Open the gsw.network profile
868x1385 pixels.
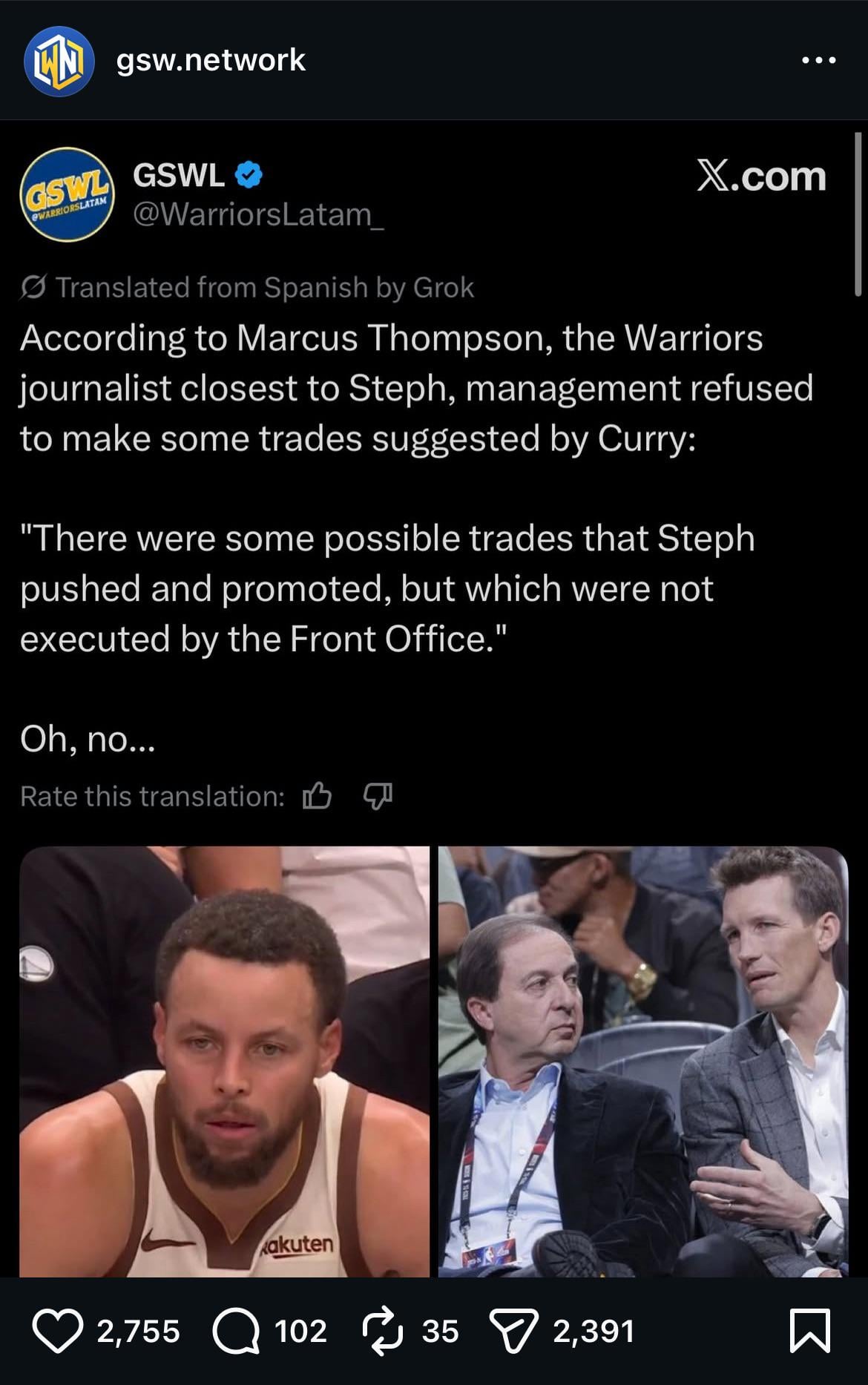pos(210,60)
